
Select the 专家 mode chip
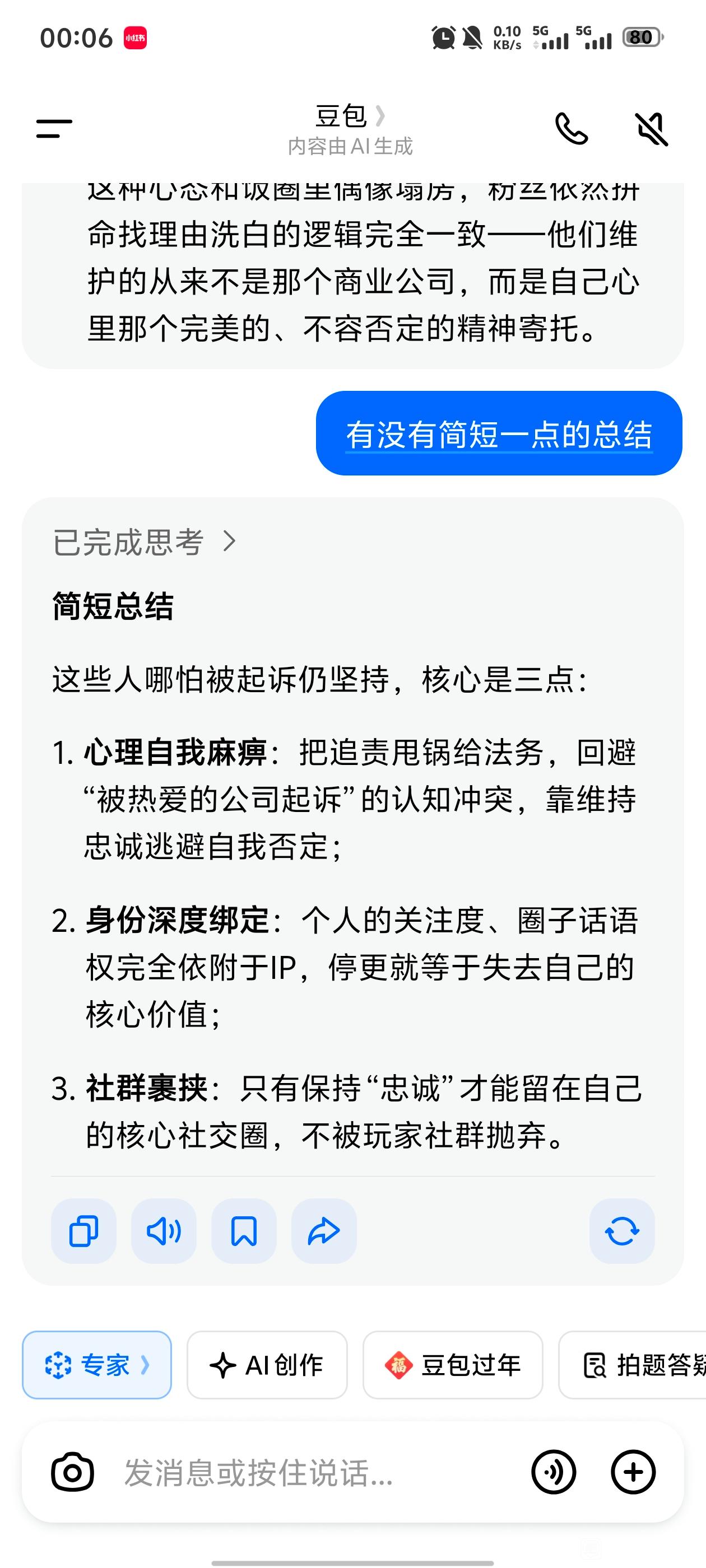[97, 1365]
